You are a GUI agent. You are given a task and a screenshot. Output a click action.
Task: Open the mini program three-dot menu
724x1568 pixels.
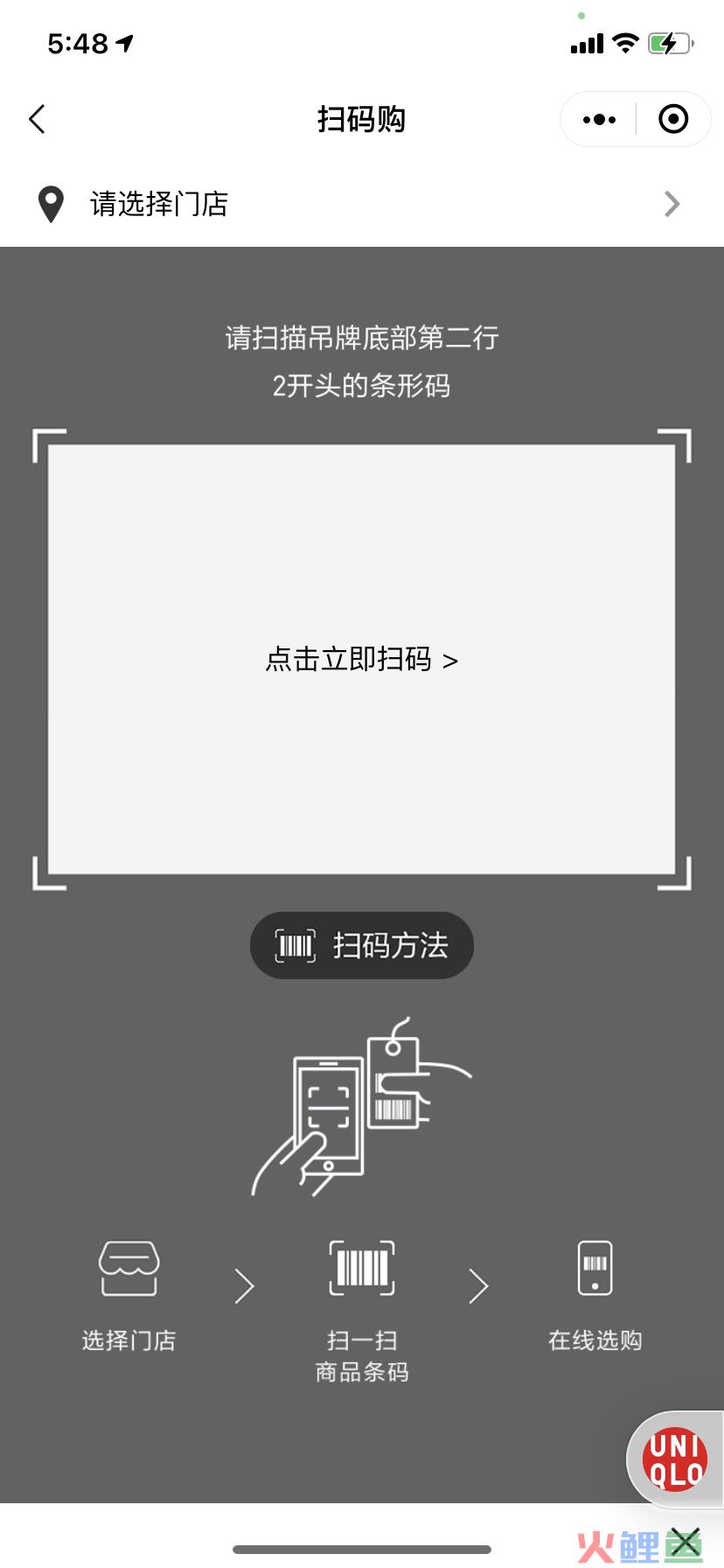tap(599, 119)
